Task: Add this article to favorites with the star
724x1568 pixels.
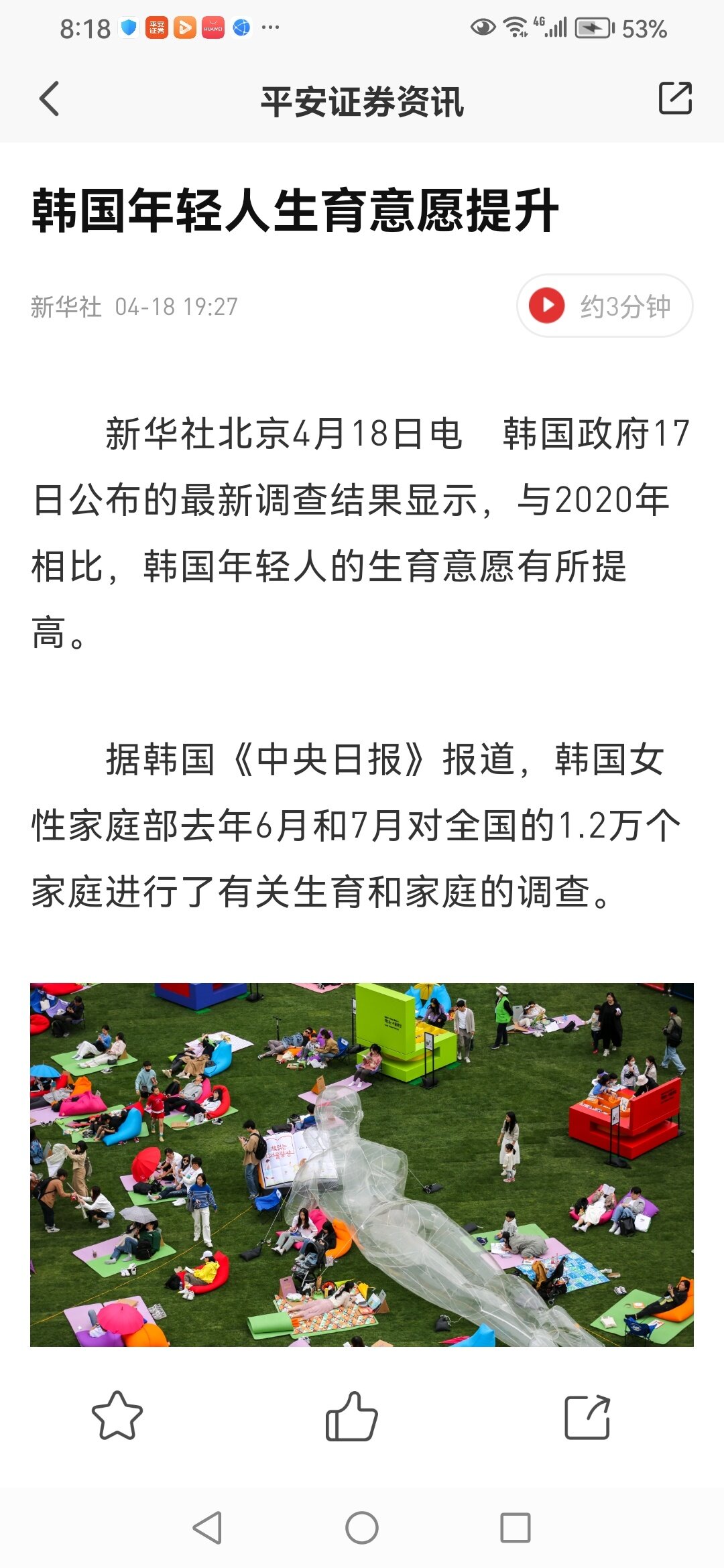Action: coord(117,1416)
